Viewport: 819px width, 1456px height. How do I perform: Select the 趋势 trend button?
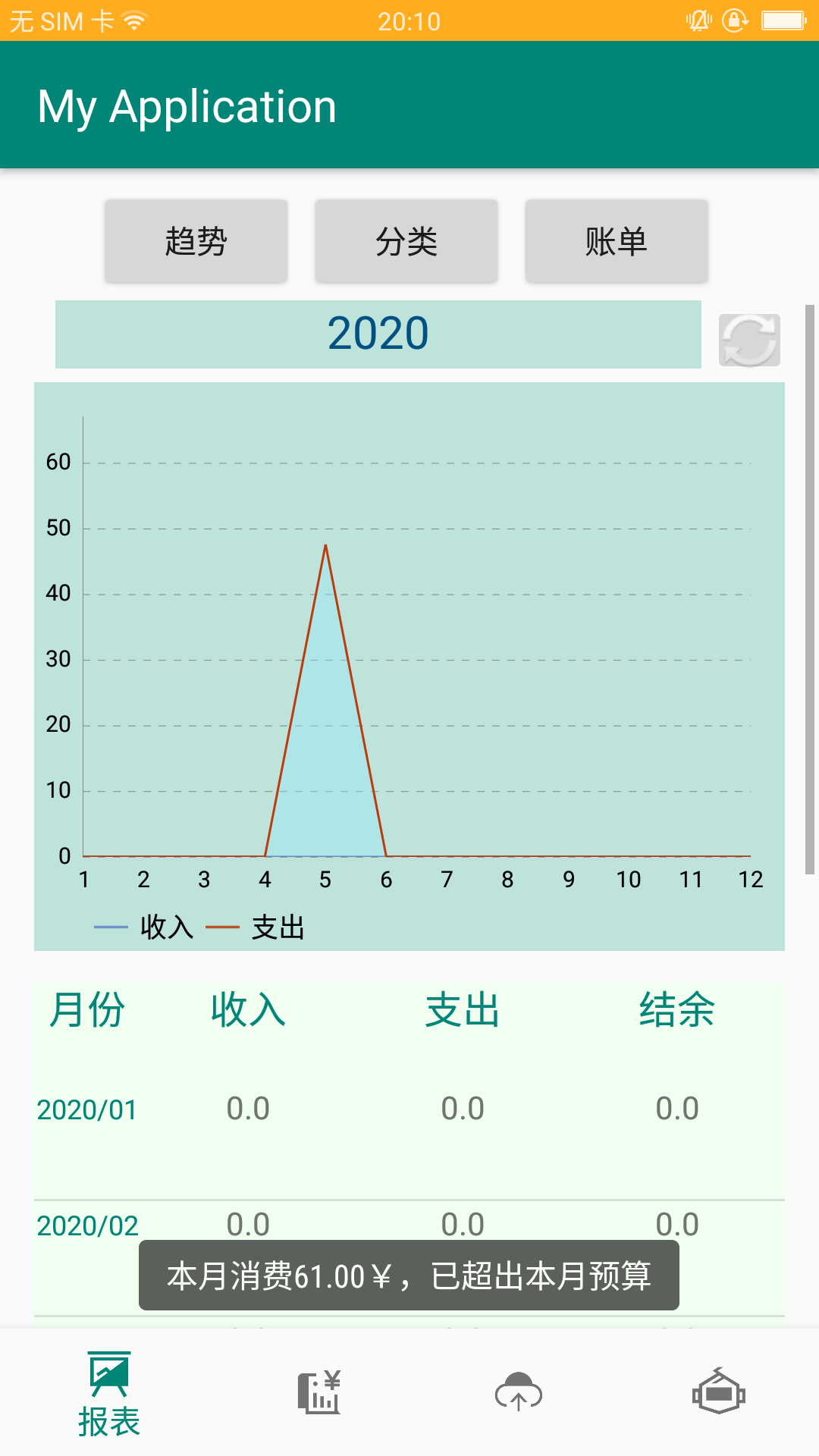196,241
